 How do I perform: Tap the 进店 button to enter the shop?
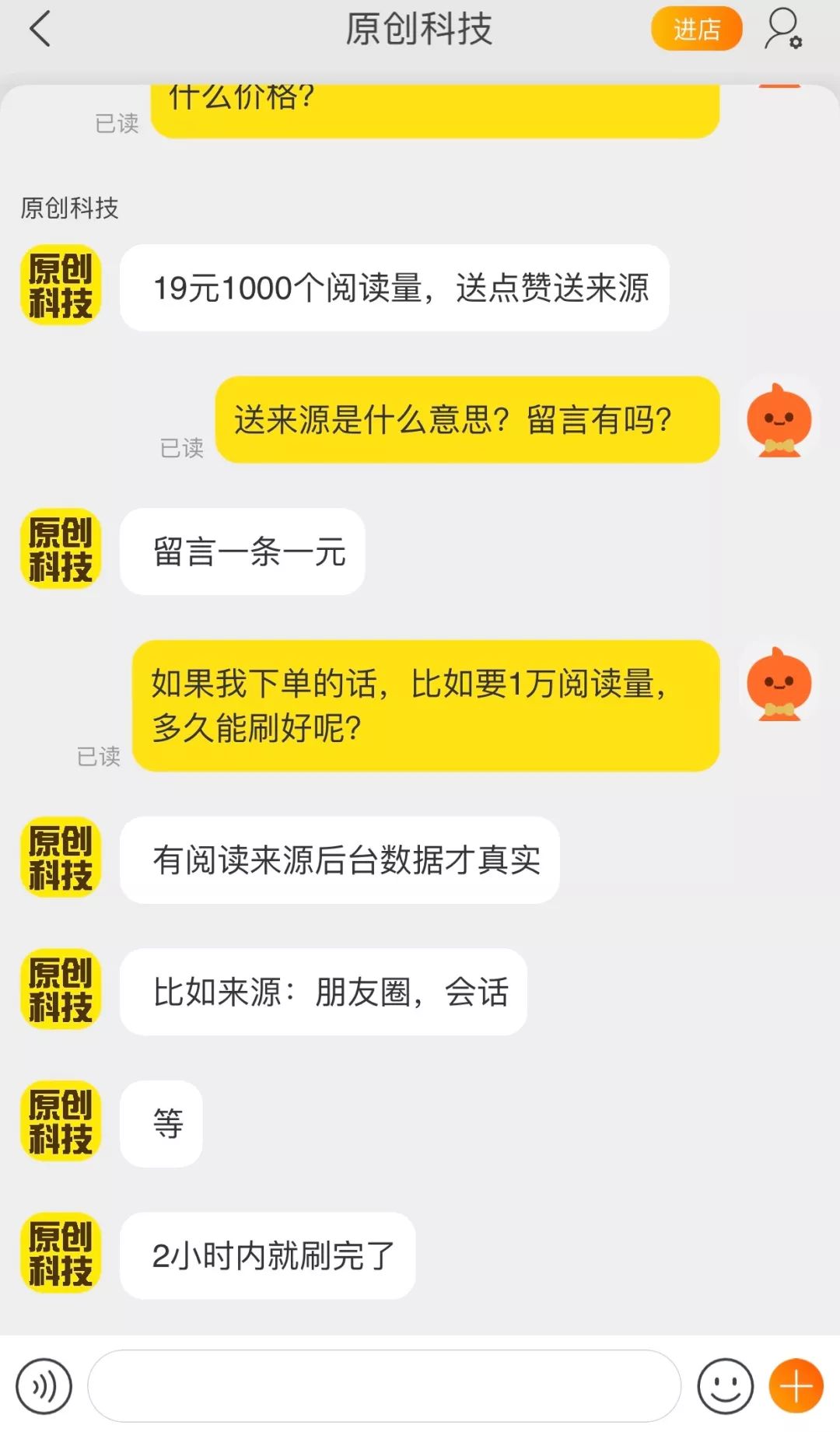(696, 30)
